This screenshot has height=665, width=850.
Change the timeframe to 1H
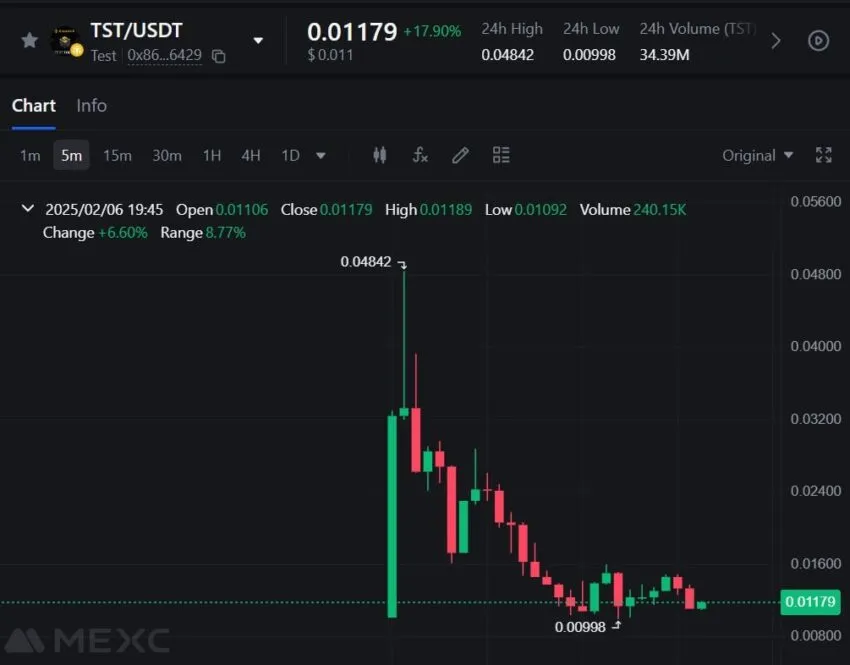[211, 155]
